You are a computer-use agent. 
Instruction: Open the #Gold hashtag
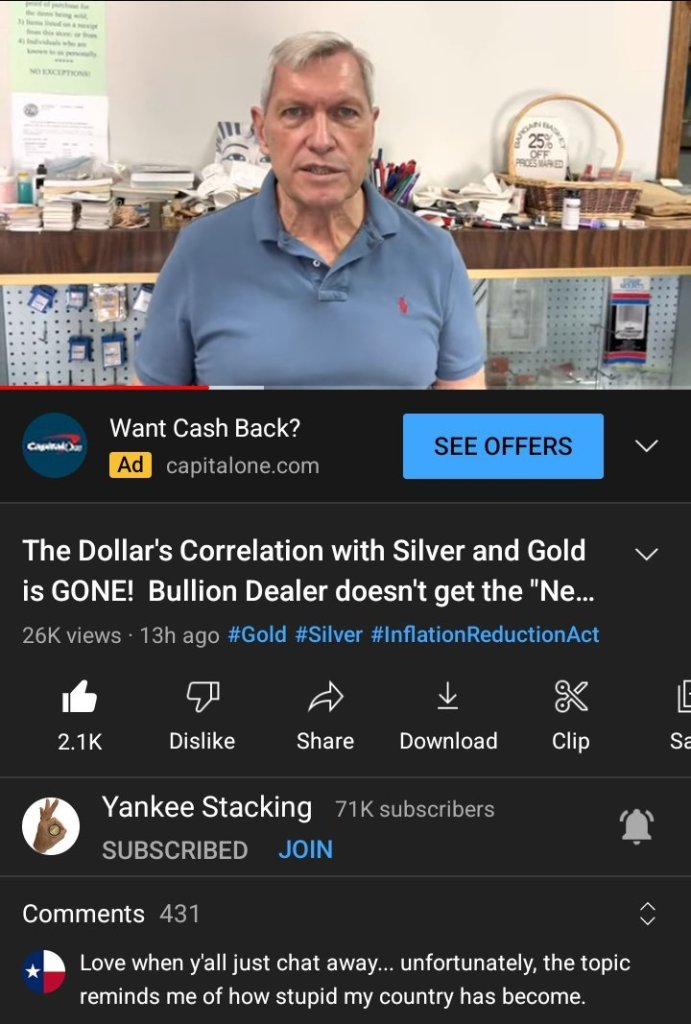pyautogui.click(x=257, y=635)
